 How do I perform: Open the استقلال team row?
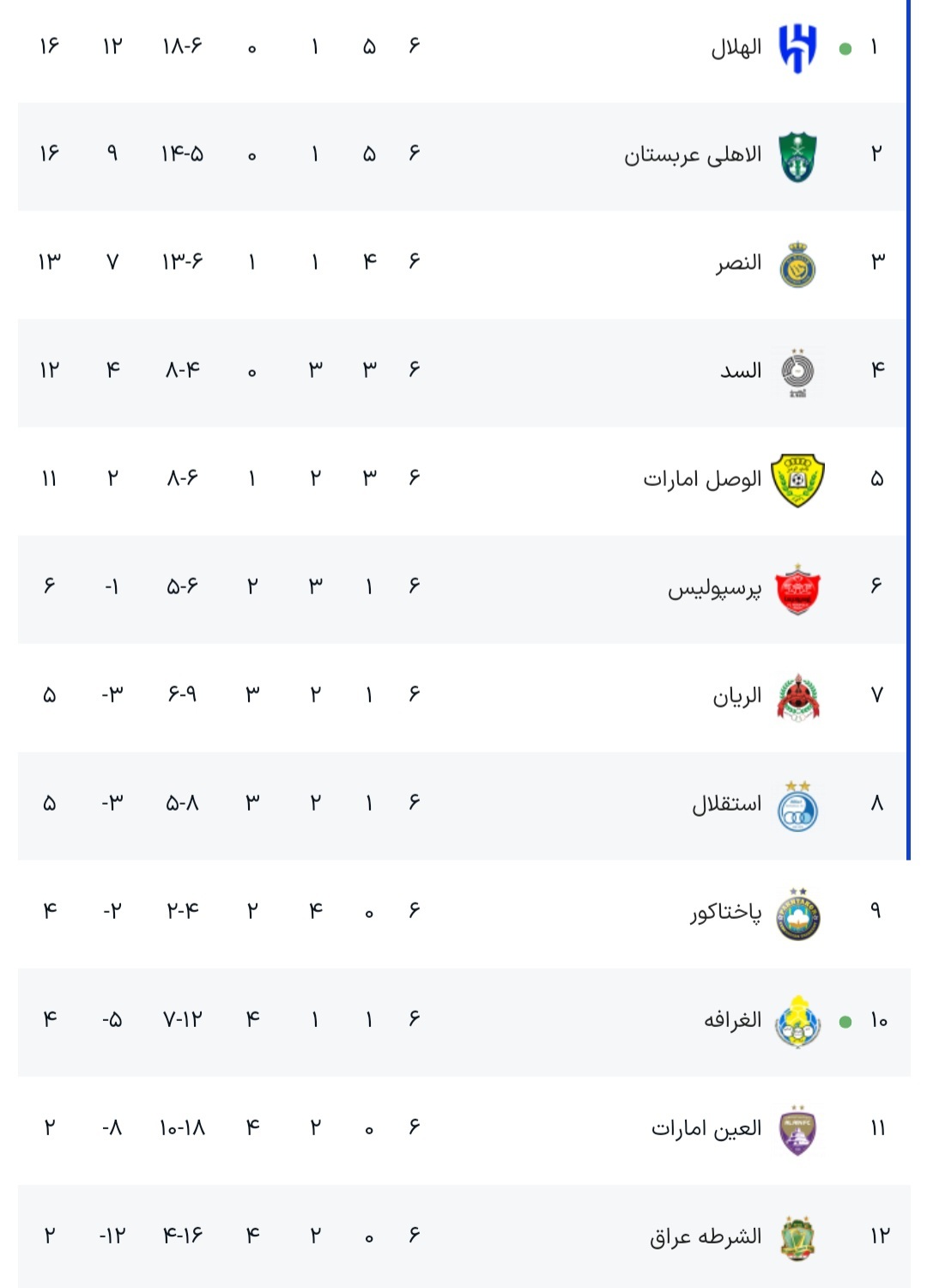pos(727,805)
